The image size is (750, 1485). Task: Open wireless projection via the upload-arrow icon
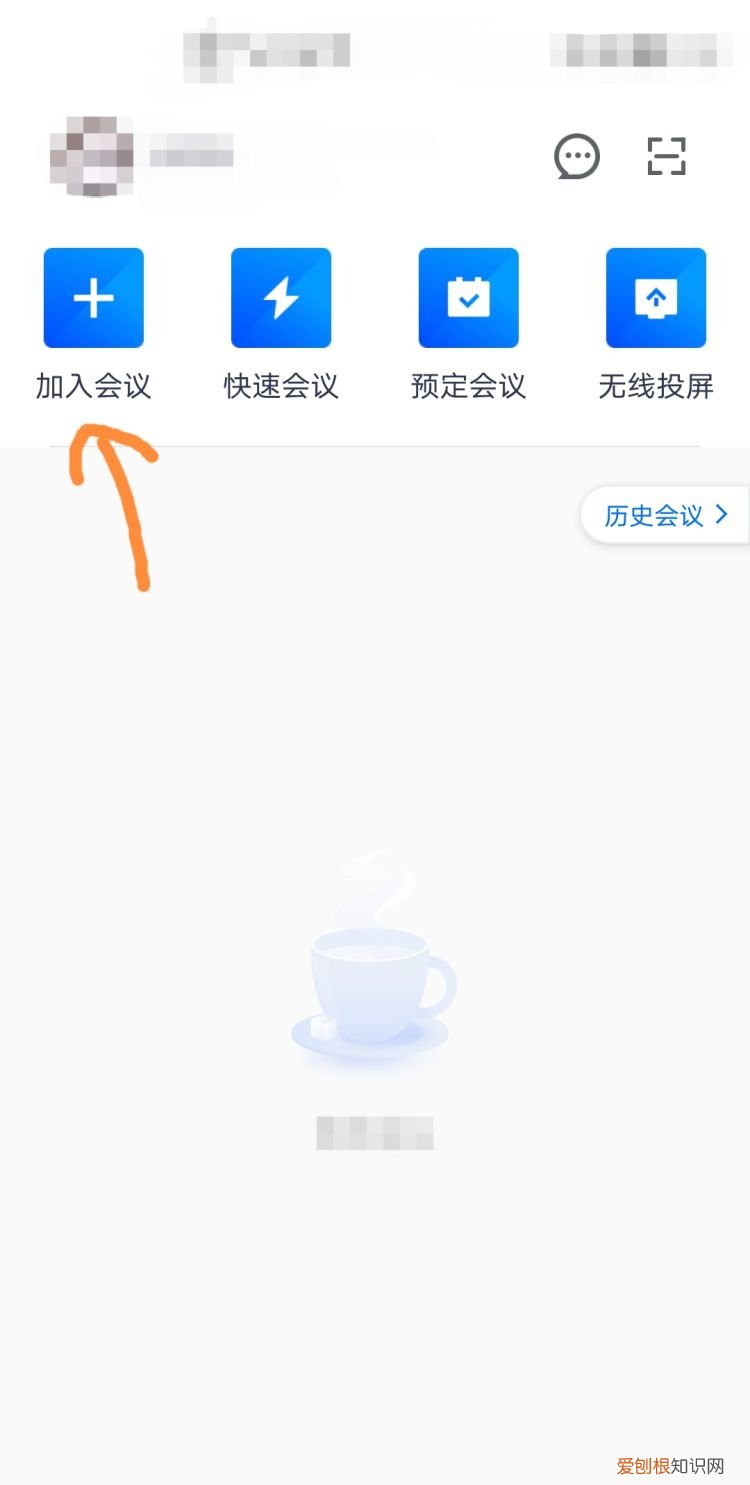[655, 296]
